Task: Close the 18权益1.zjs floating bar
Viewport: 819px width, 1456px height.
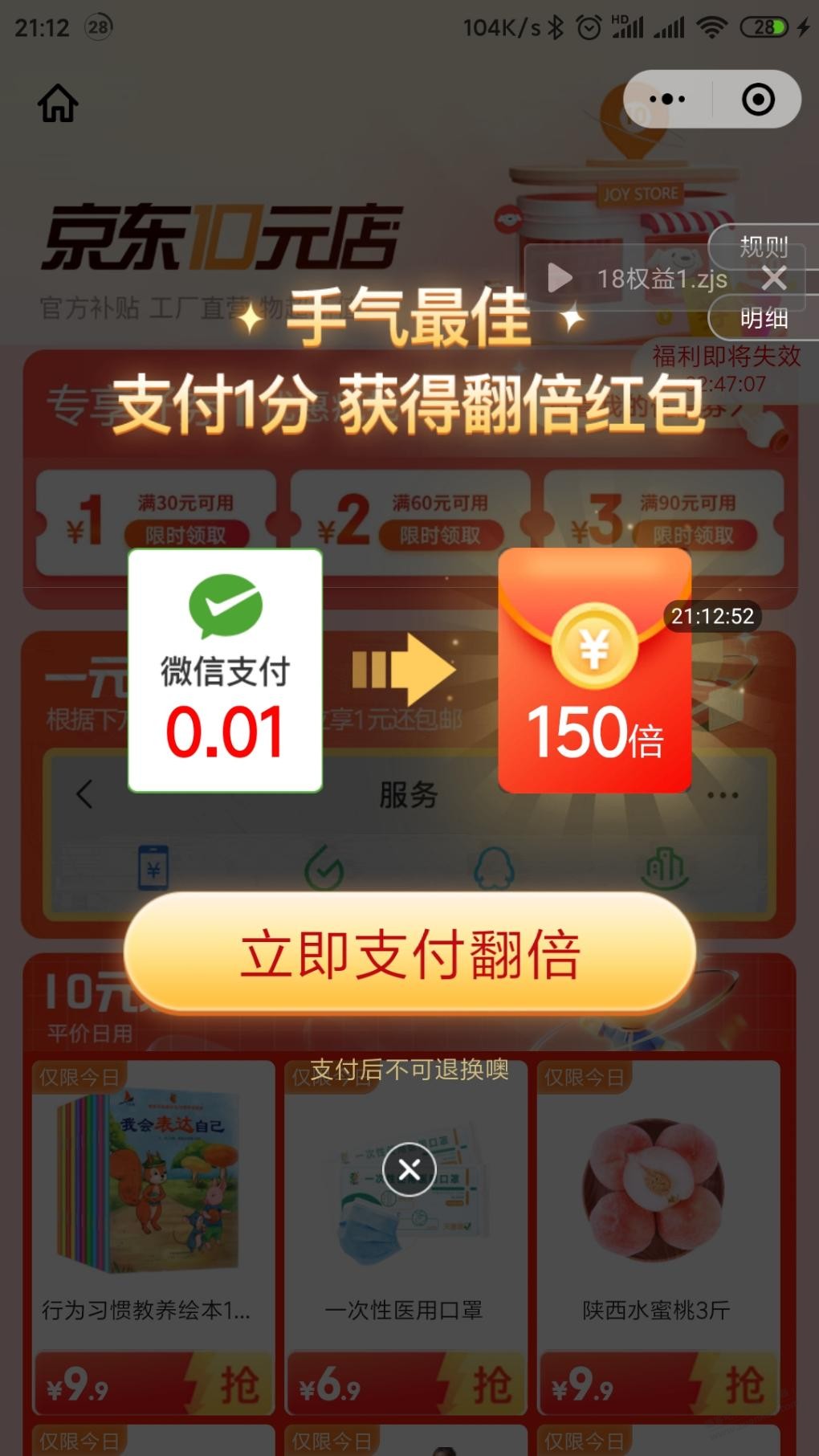Action: 774,279
